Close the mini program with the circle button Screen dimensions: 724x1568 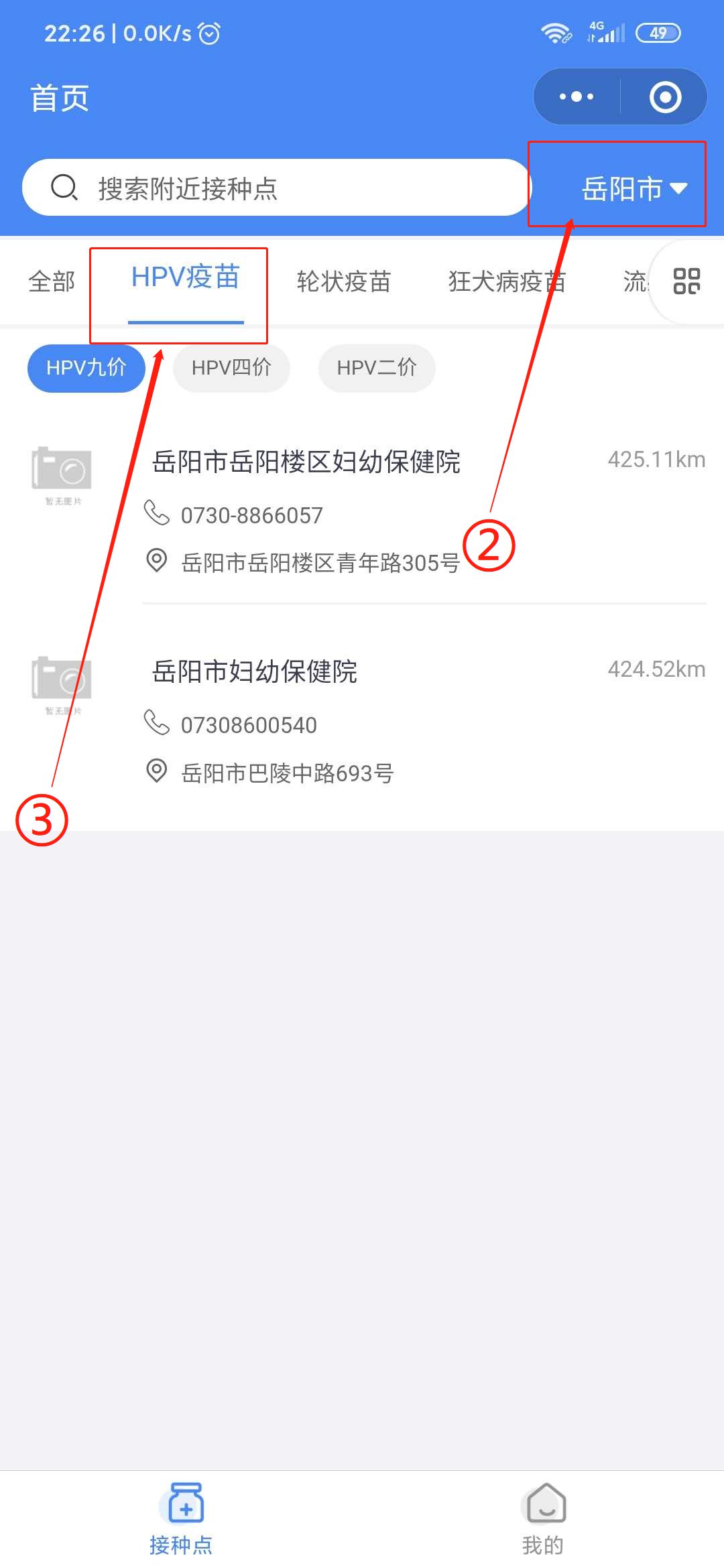[665, 96]
